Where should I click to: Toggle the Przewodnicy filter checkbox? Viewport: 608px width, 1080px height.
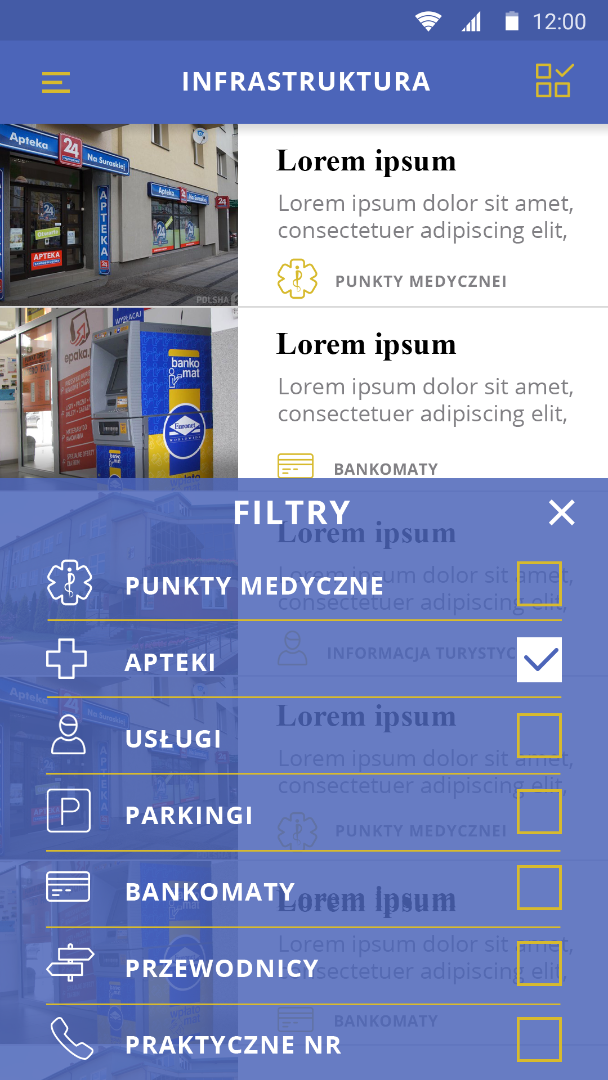(539, 964)
